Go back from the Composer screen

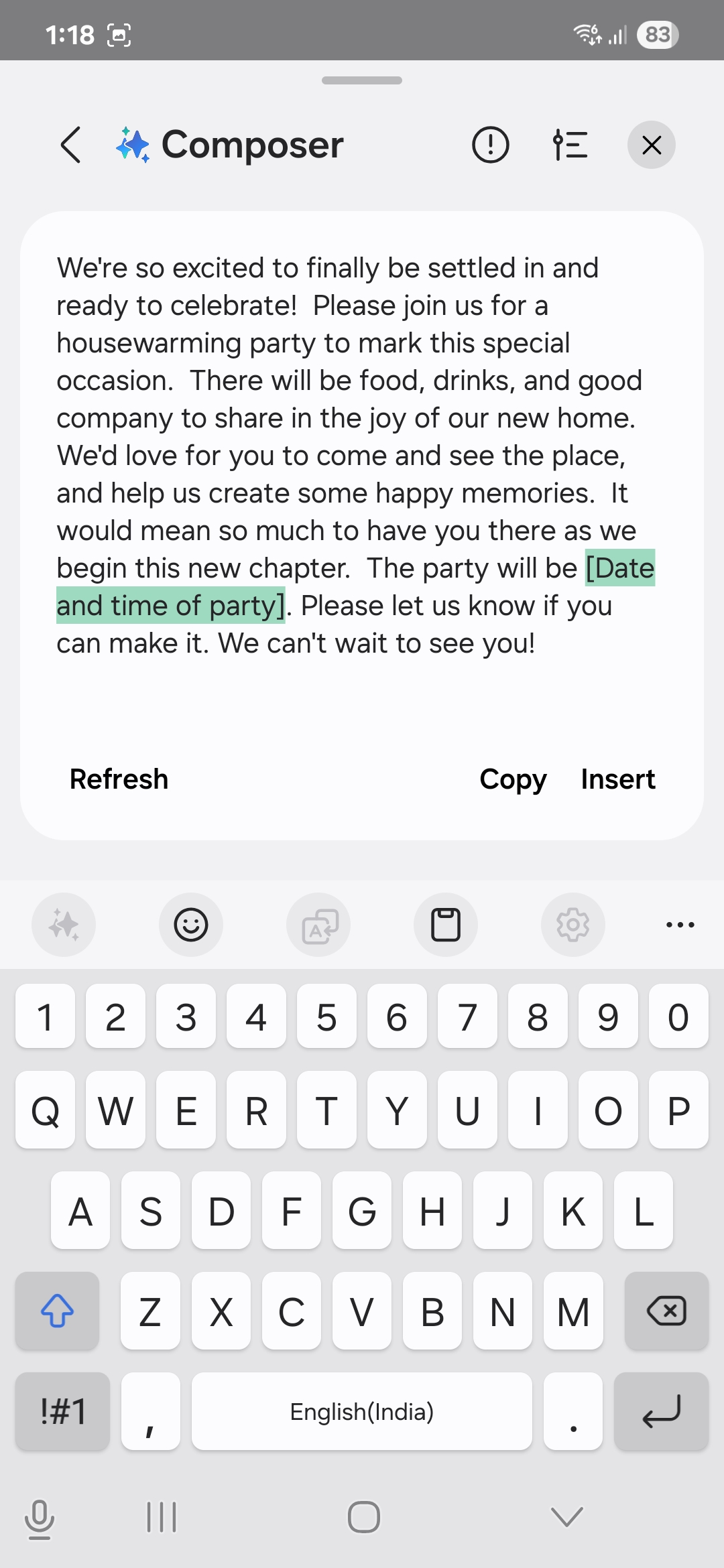(71, 145)
